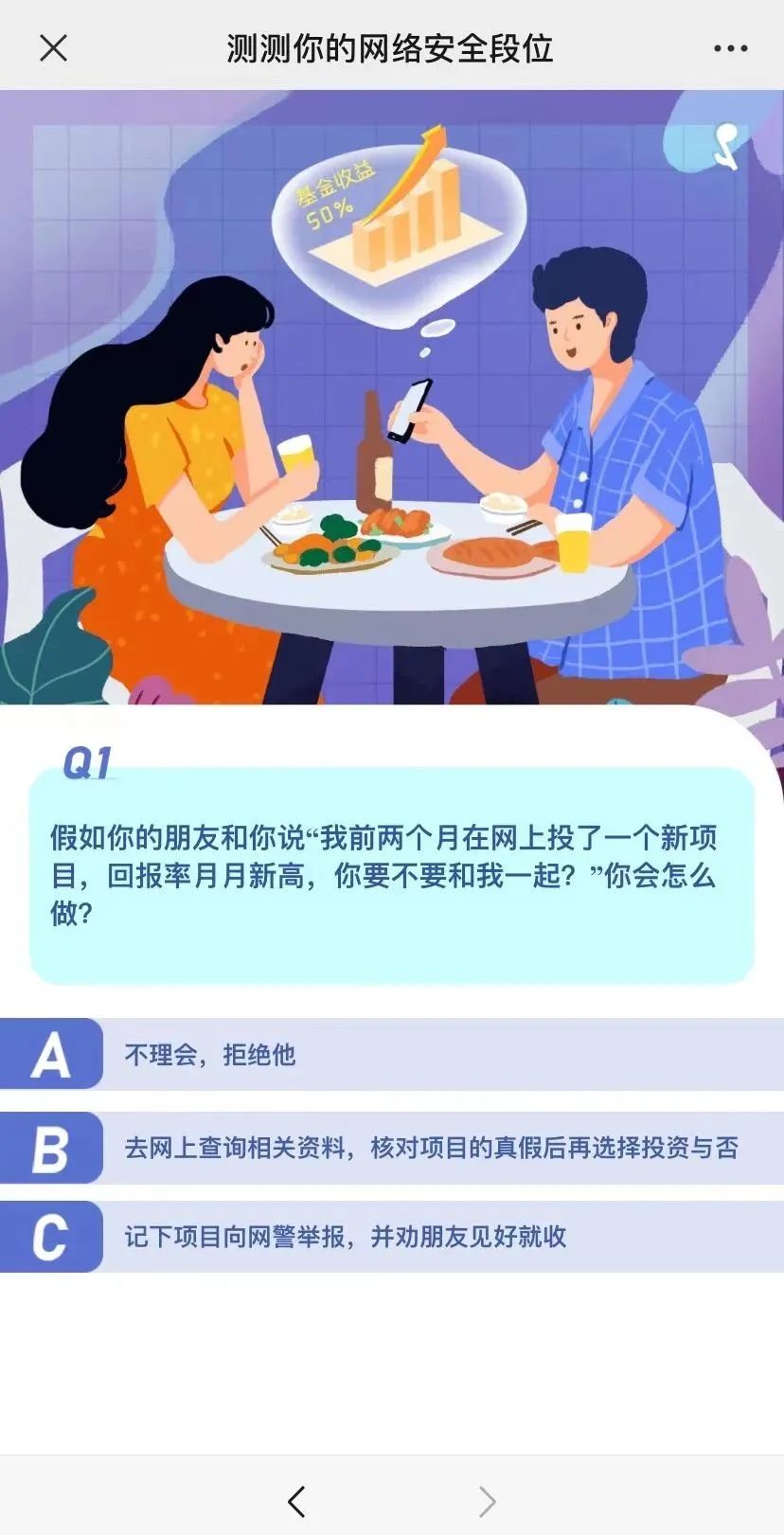Select answer A 不理会，拒绝他
The width and height of the screenshot is (784, 1535).
pos(392,1054)
